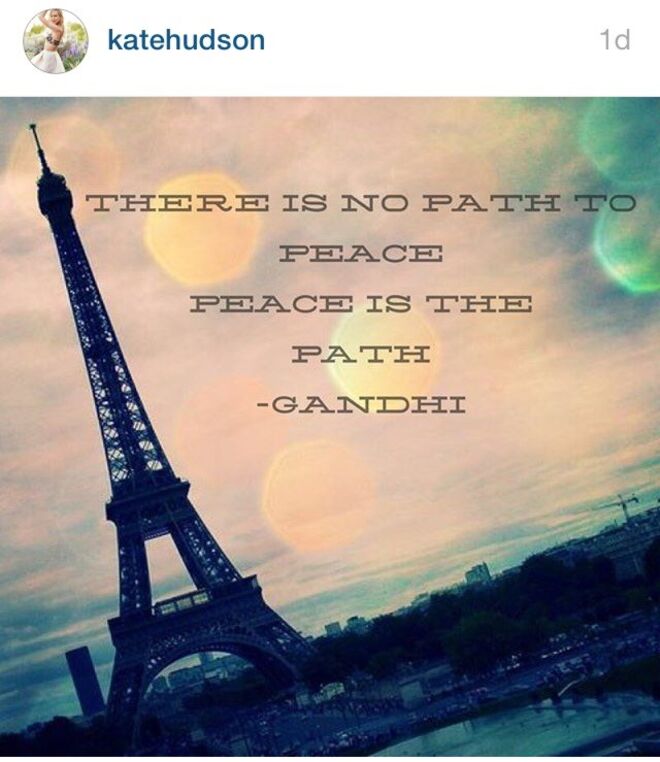Open the Eiffel Tower quote post image
Image resolution: width=660 pixels, height=762 pixels.
(330, 428)
